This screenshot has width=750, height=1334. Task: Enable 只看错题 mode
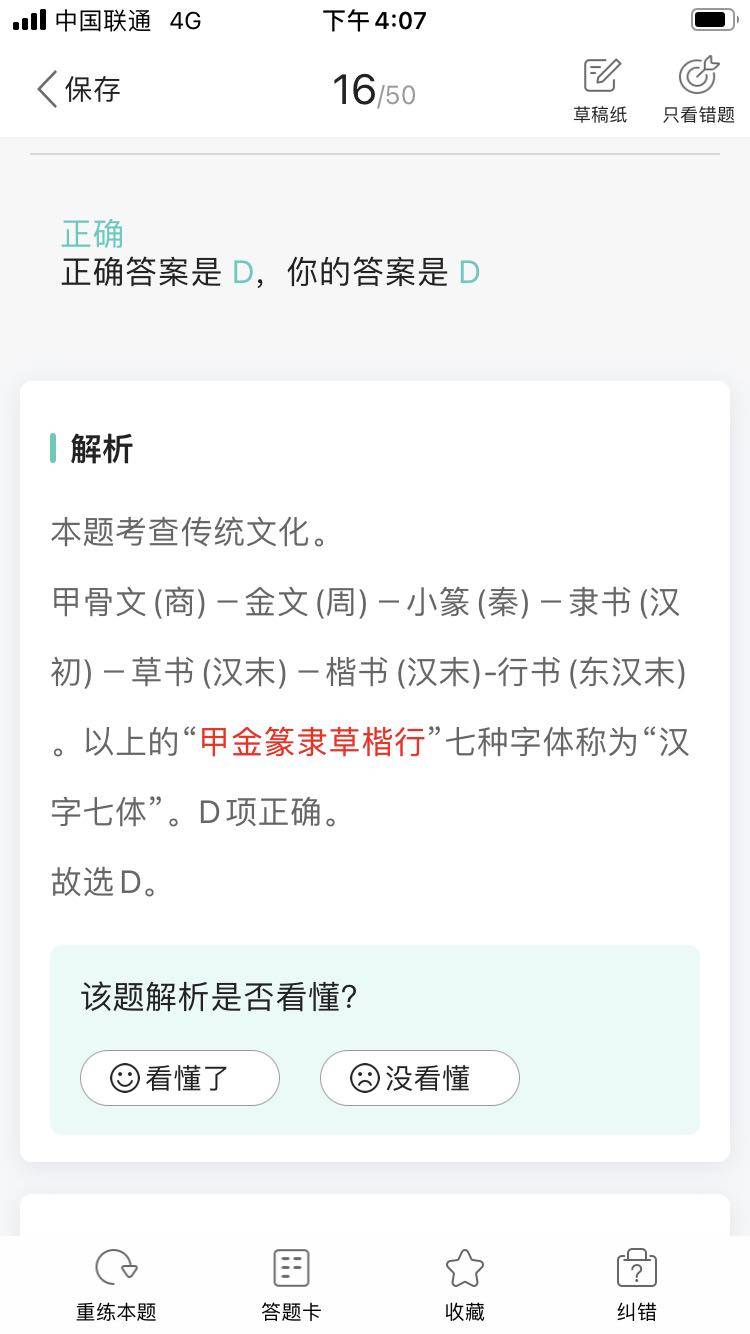[x=698, y=90]
